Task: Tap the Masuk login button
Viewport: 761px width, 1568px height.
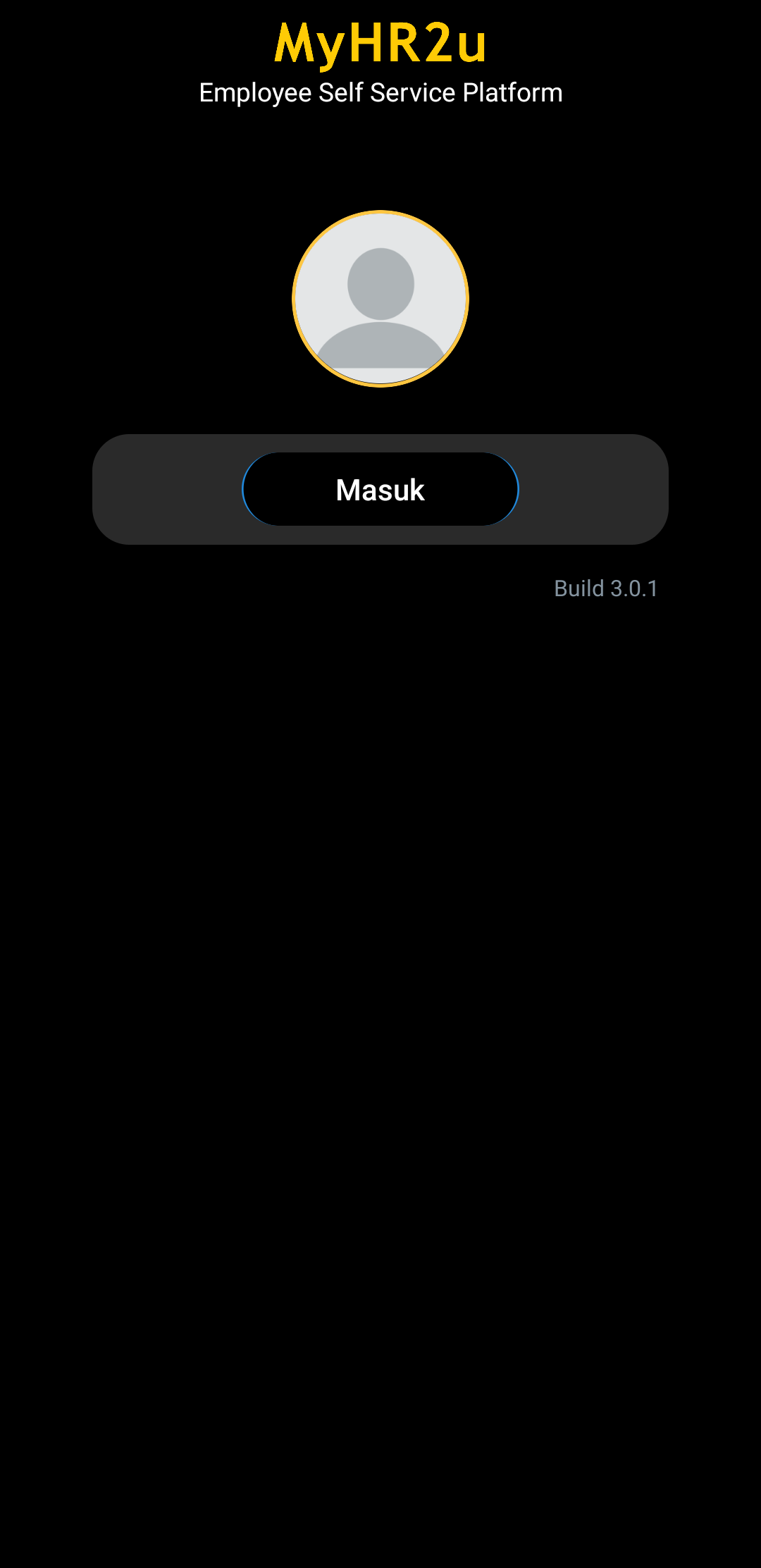Action: (380, 490)
